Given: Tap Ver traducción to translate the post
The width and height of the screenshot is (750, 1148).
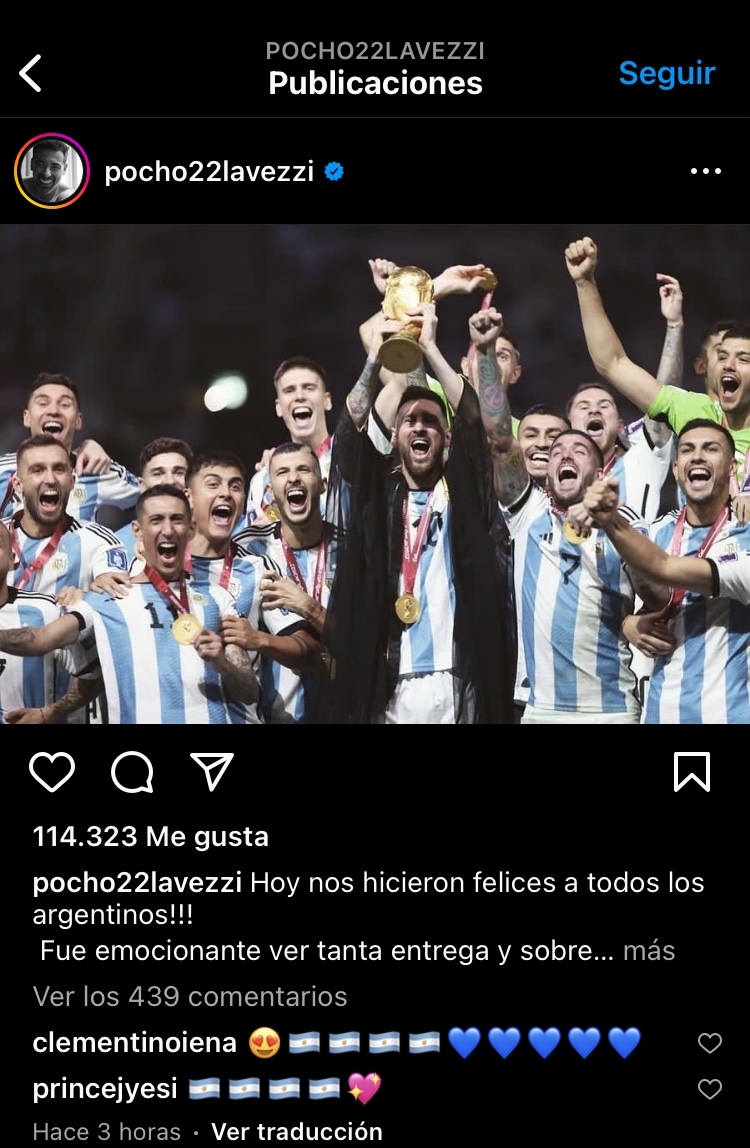Looking at the screenshot, I should tap(297, 1131).
